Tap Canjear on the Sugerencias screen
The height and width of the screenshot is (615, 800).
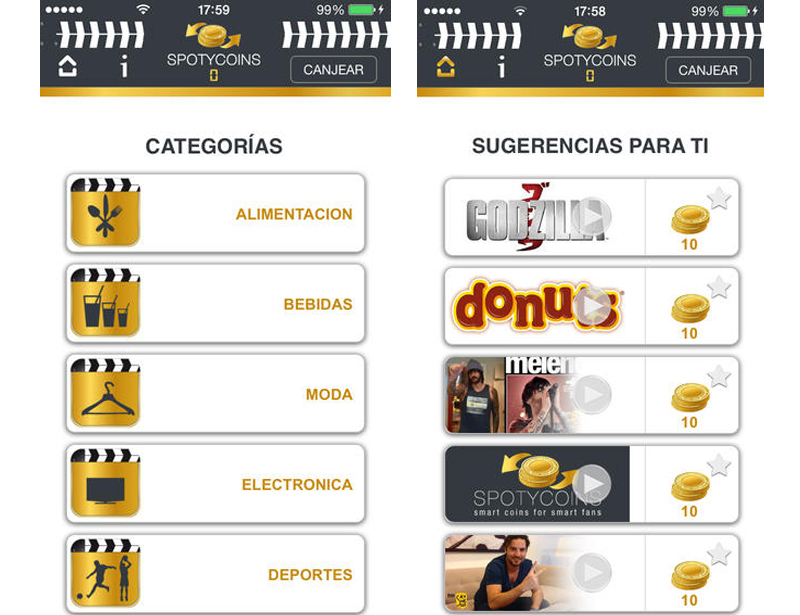[708, 70]
